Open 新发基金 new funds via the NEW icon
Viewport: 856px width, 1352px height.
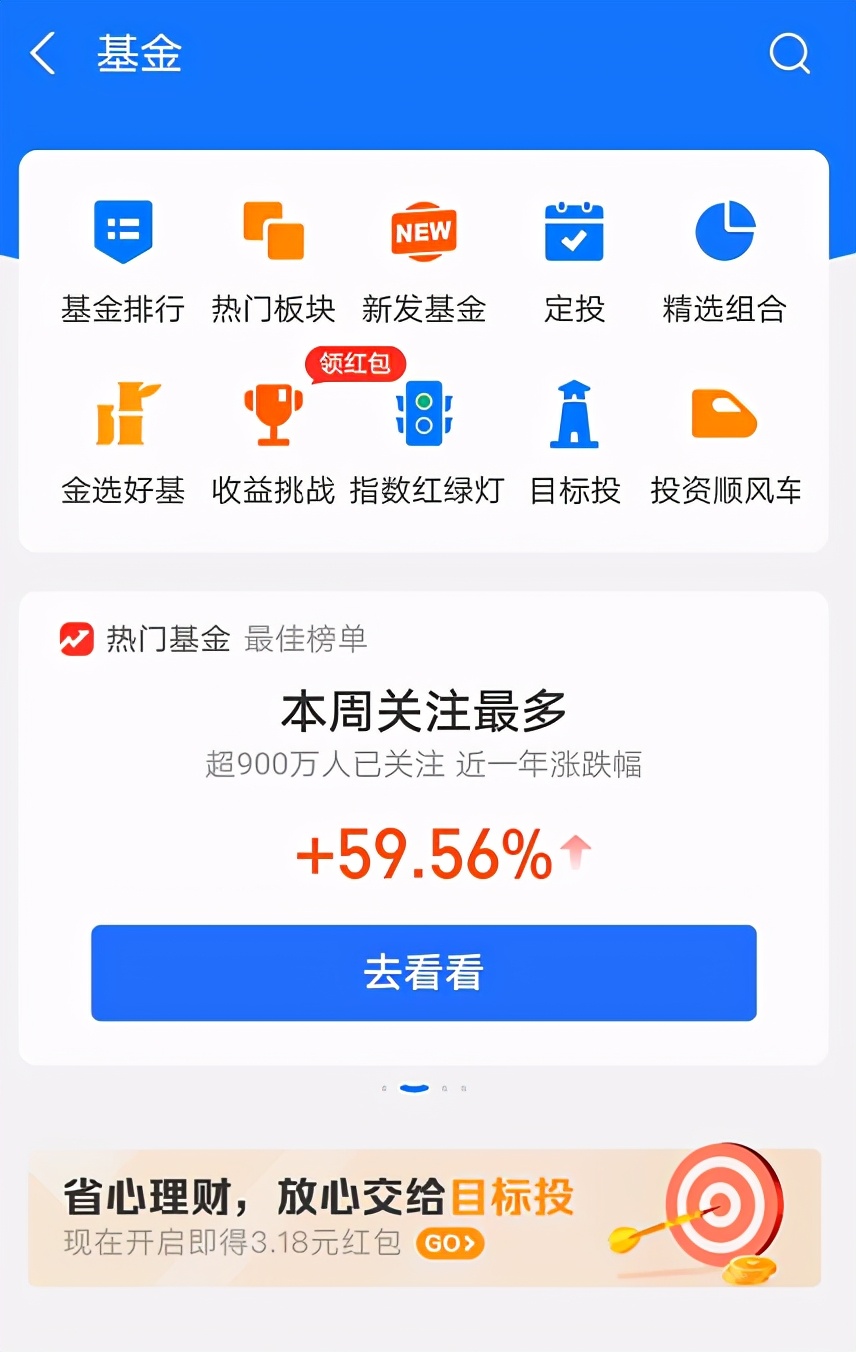pyautogui.click(x=423, y=231)
